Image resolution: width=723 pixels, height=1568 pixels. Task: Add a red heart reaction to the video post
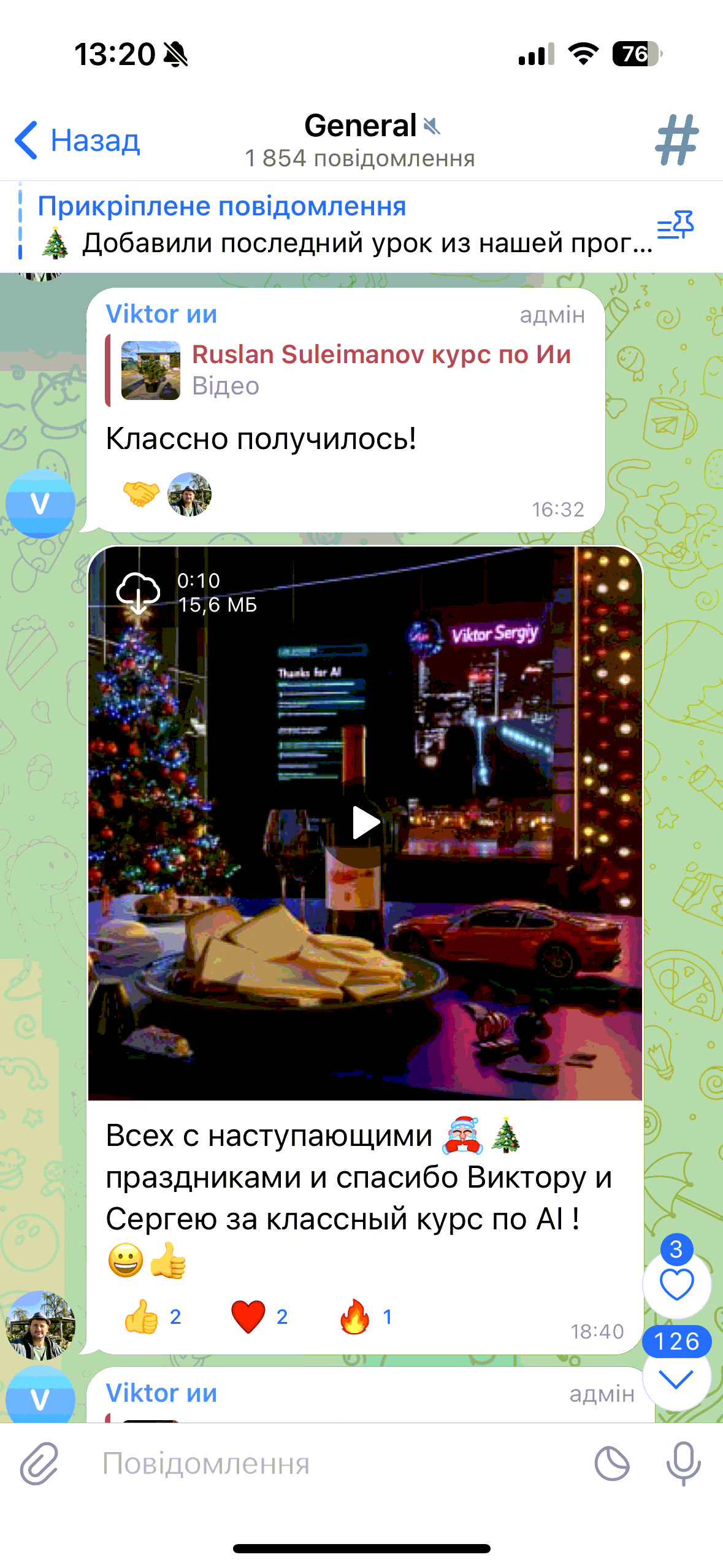pos(259,1316)
